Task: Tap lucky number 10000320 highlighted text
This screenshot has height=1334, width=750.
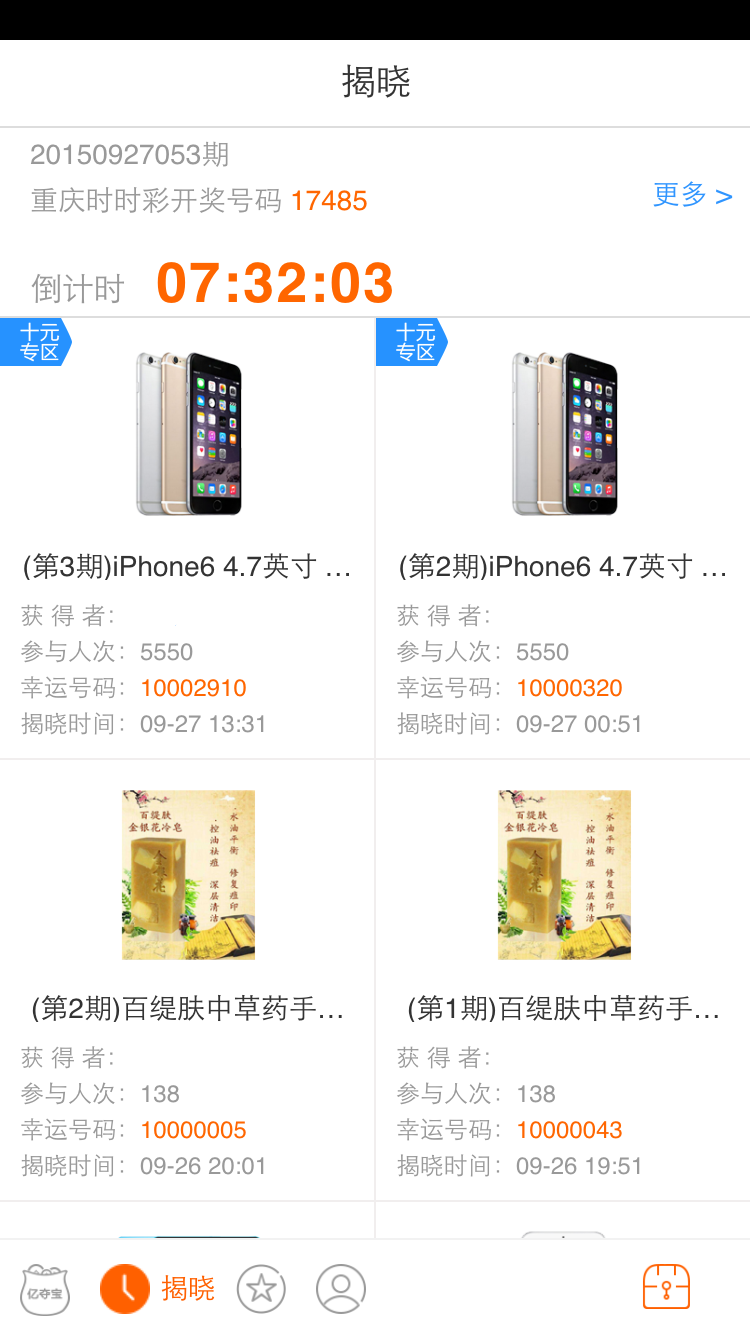Action: tap(570, 687)
